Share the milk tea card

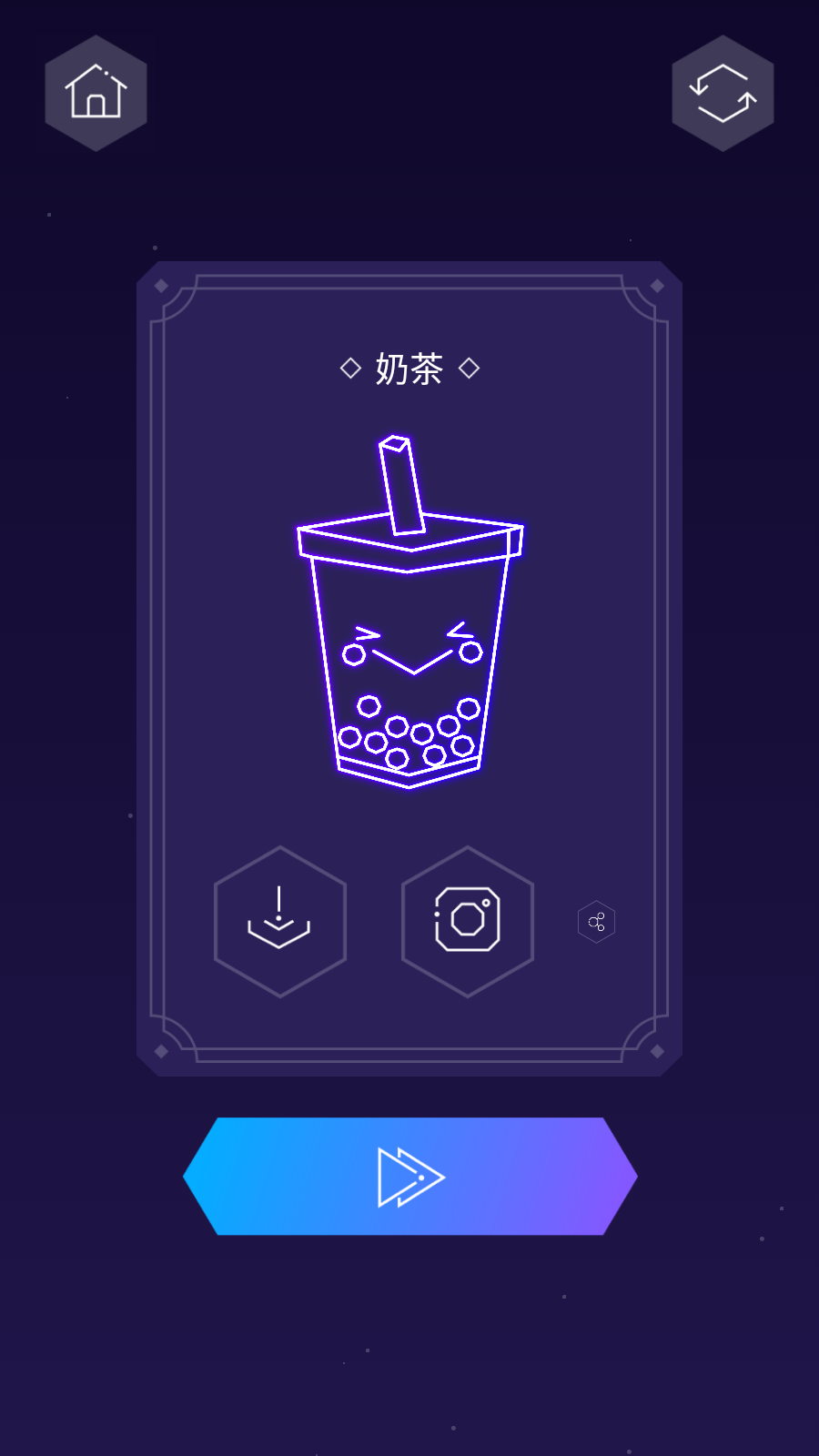(596, 922)
